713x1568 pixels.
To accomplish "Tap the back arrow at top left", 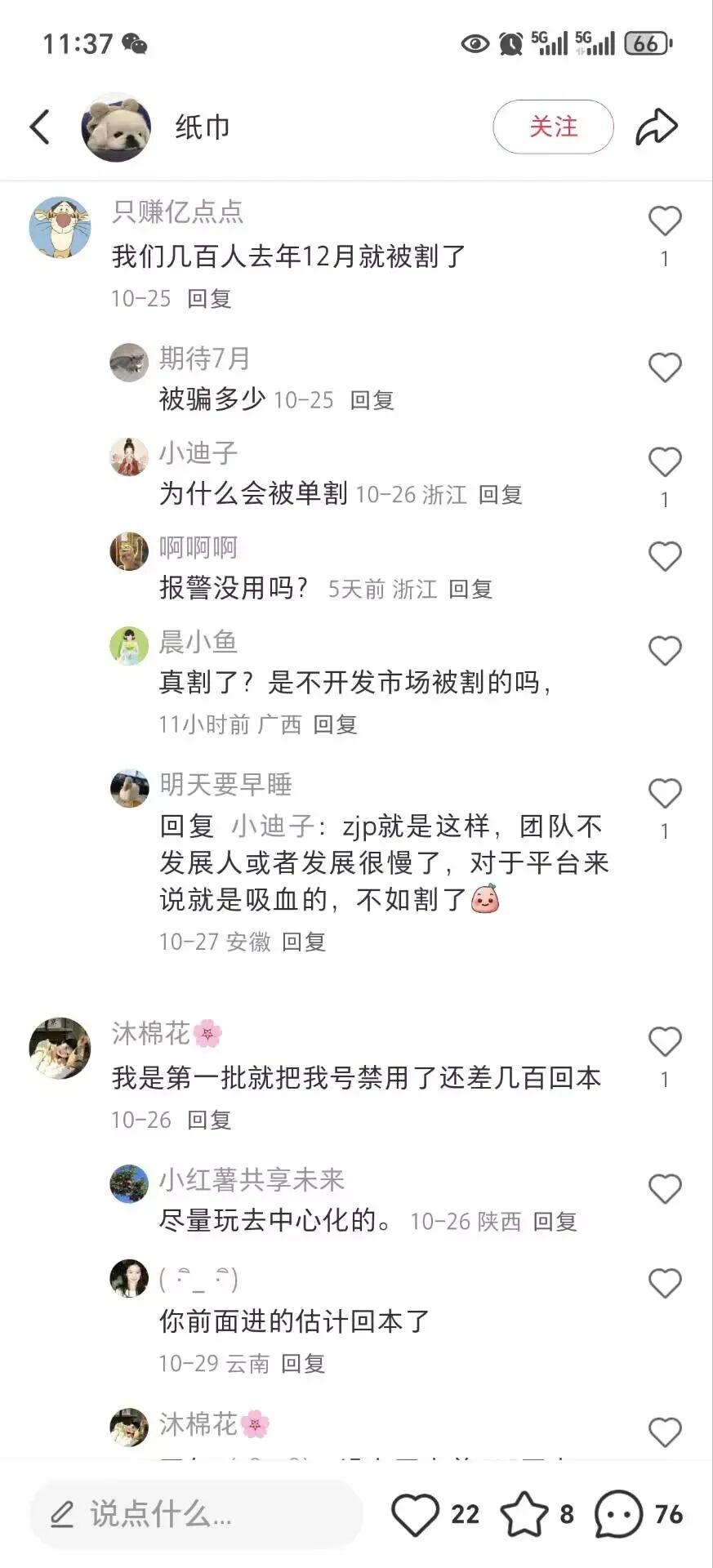I will pos(40,127).
